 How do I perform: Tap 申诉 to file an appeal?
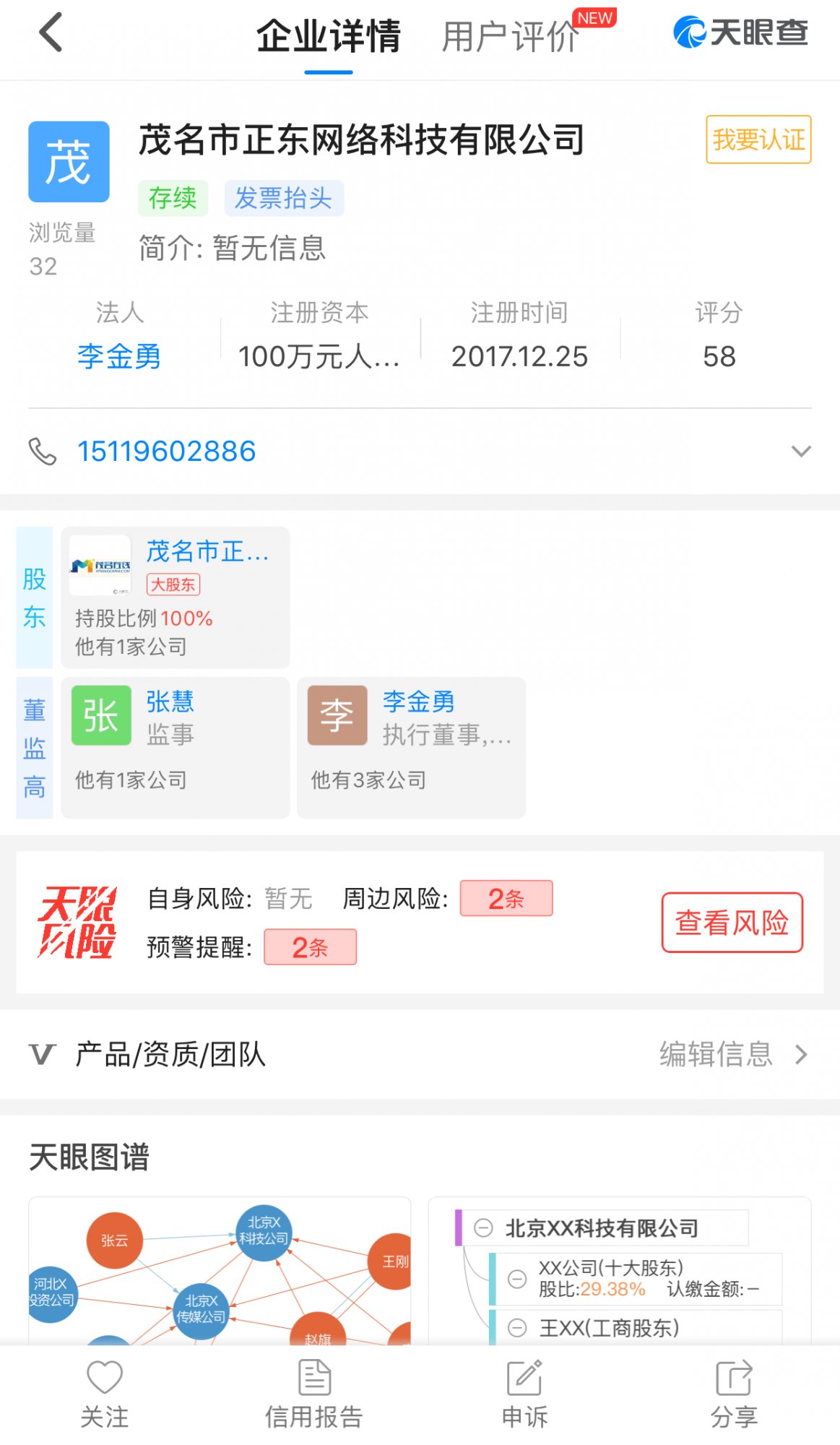click(524, 1394)
